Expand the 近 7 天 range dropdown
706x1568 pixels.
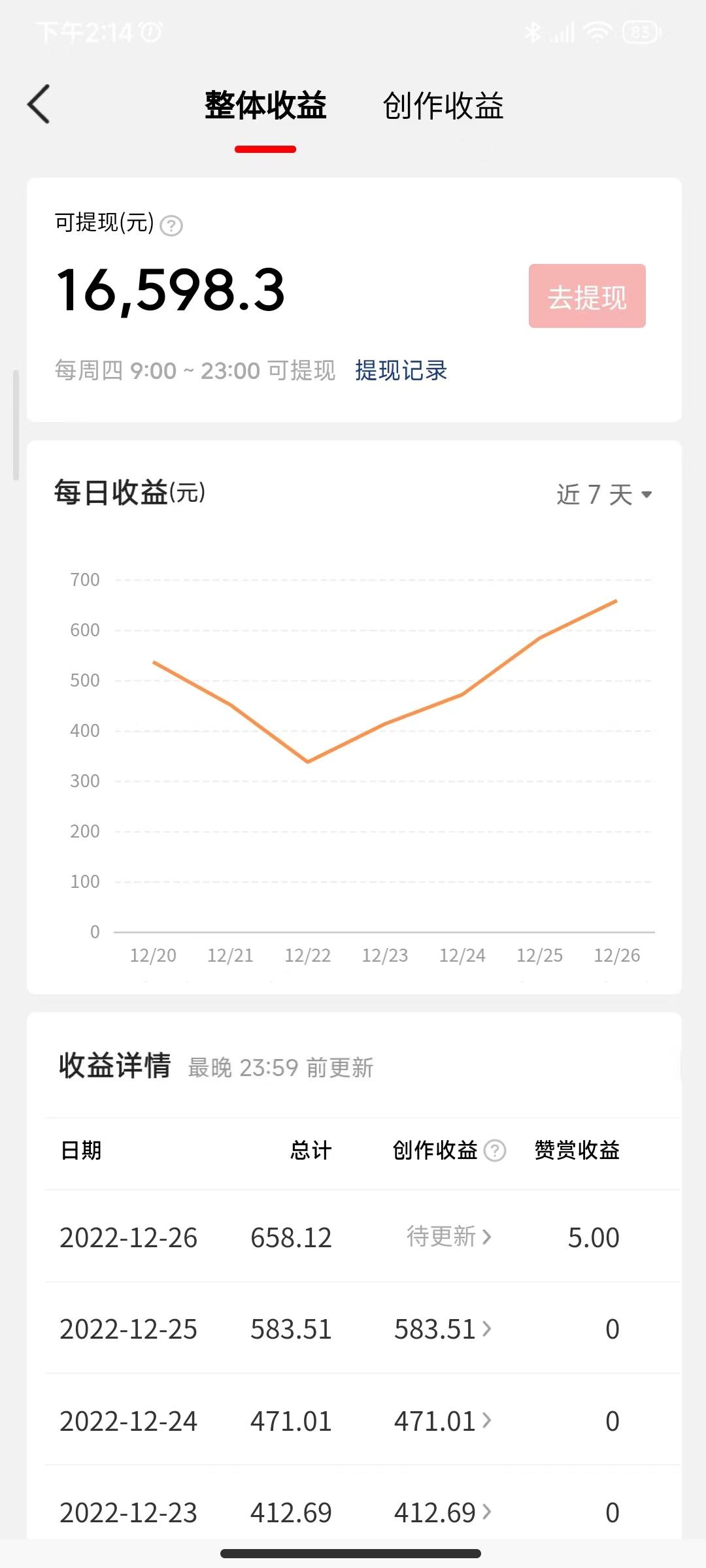coord(605,495)
